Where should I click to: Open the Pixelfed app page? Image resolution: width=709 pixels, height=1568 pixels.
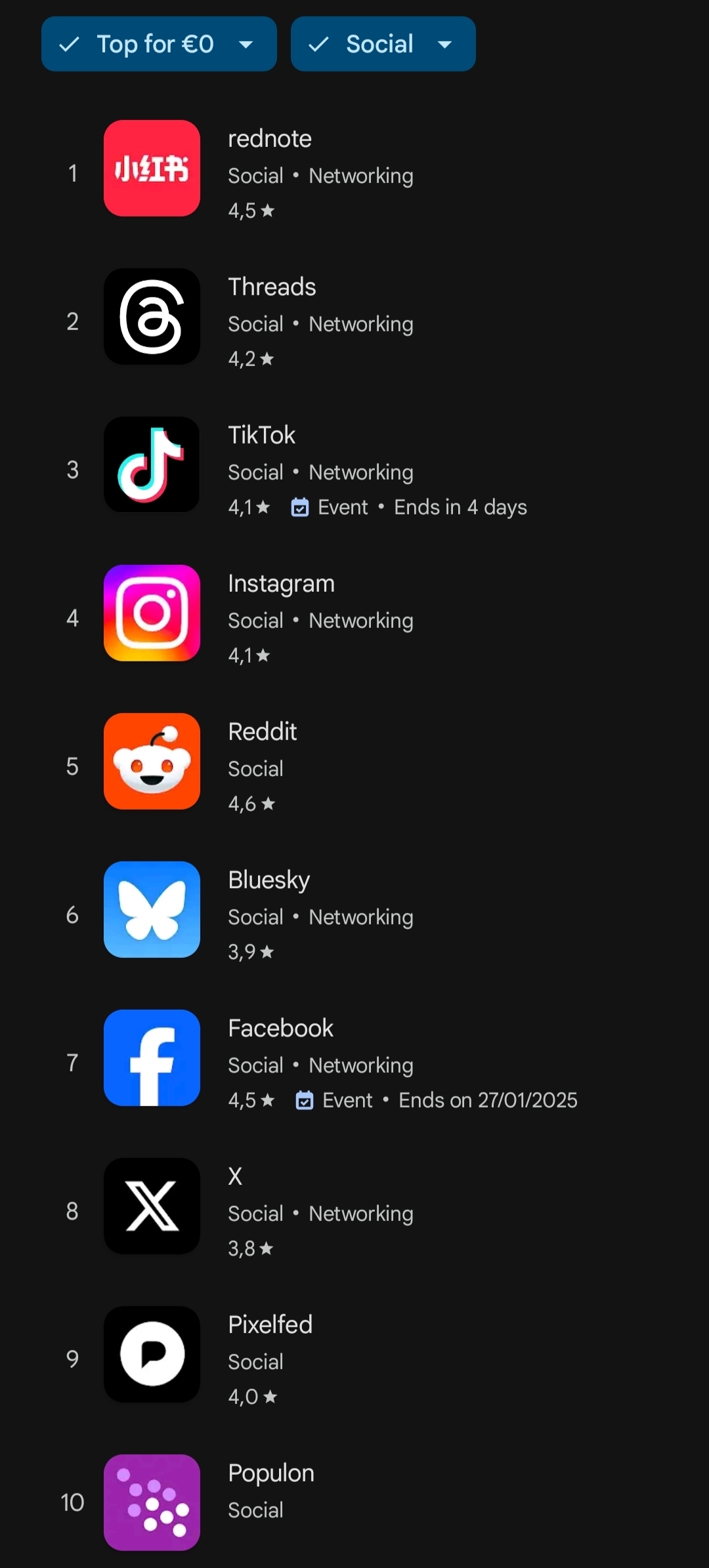pos(354,1355)
